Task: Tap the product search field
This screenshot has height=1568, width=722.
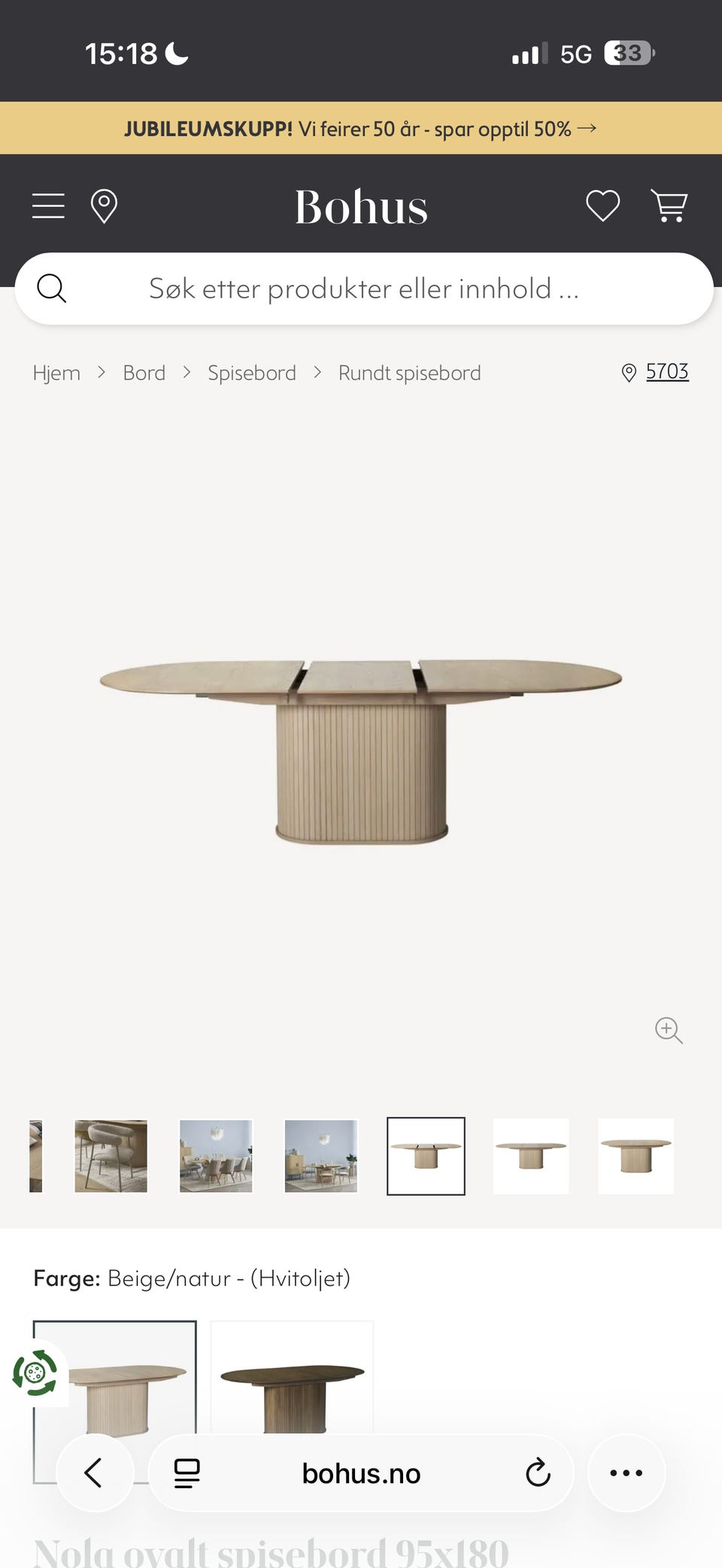Action: click(364, 289)
